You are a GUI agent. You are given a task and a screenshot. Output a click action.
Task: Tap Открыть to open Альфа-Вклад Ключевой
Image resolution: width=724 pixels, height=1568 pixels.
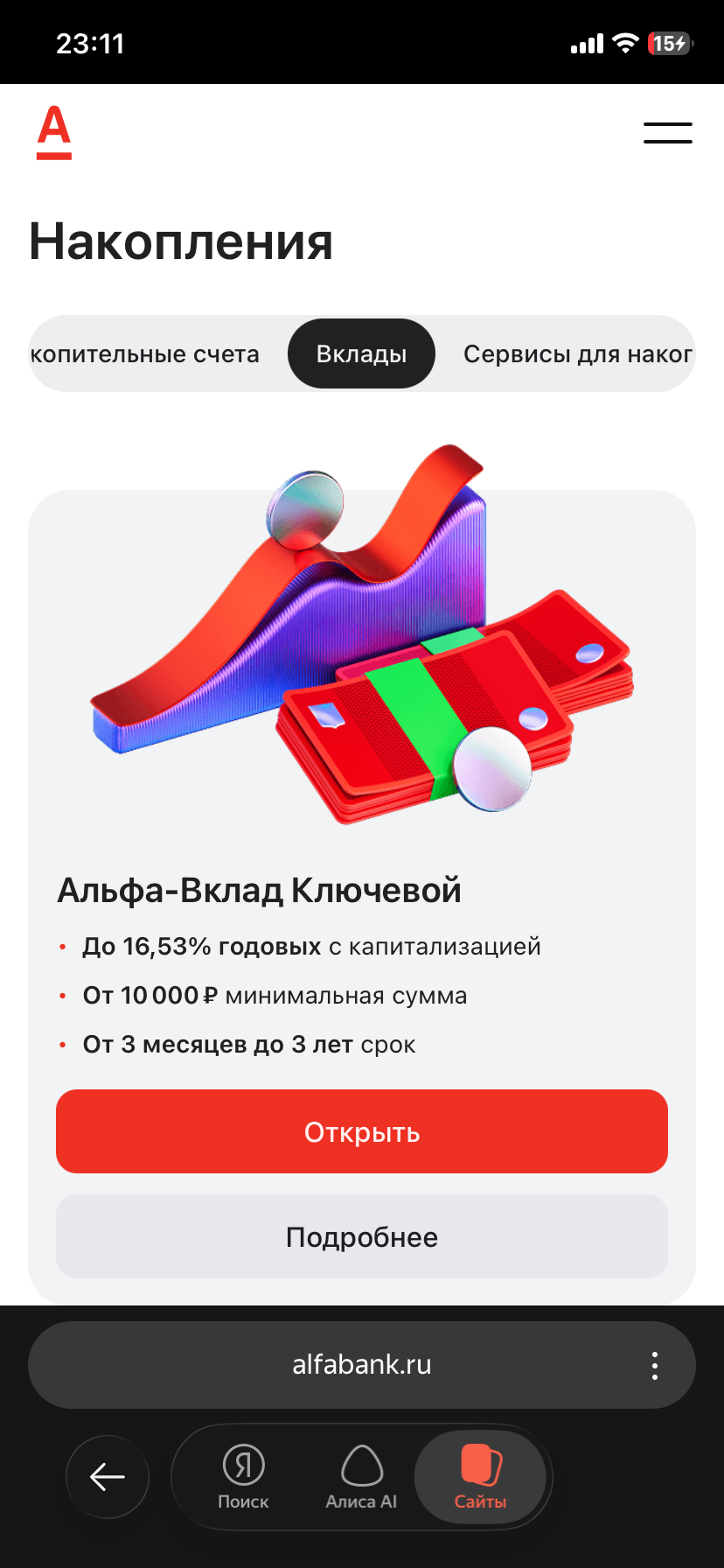361,1131
